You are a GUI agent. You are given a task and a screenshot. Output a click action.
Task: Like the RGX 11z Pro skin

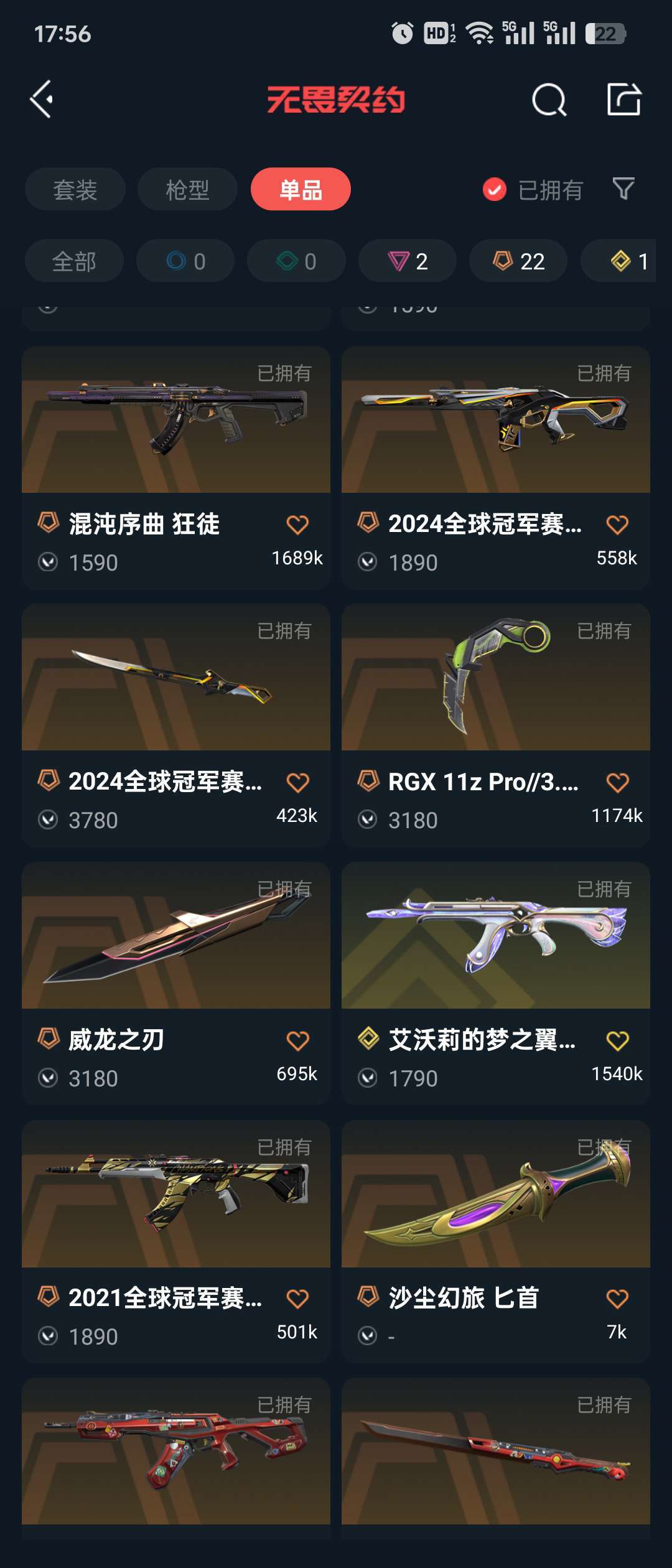click(617, 782)
